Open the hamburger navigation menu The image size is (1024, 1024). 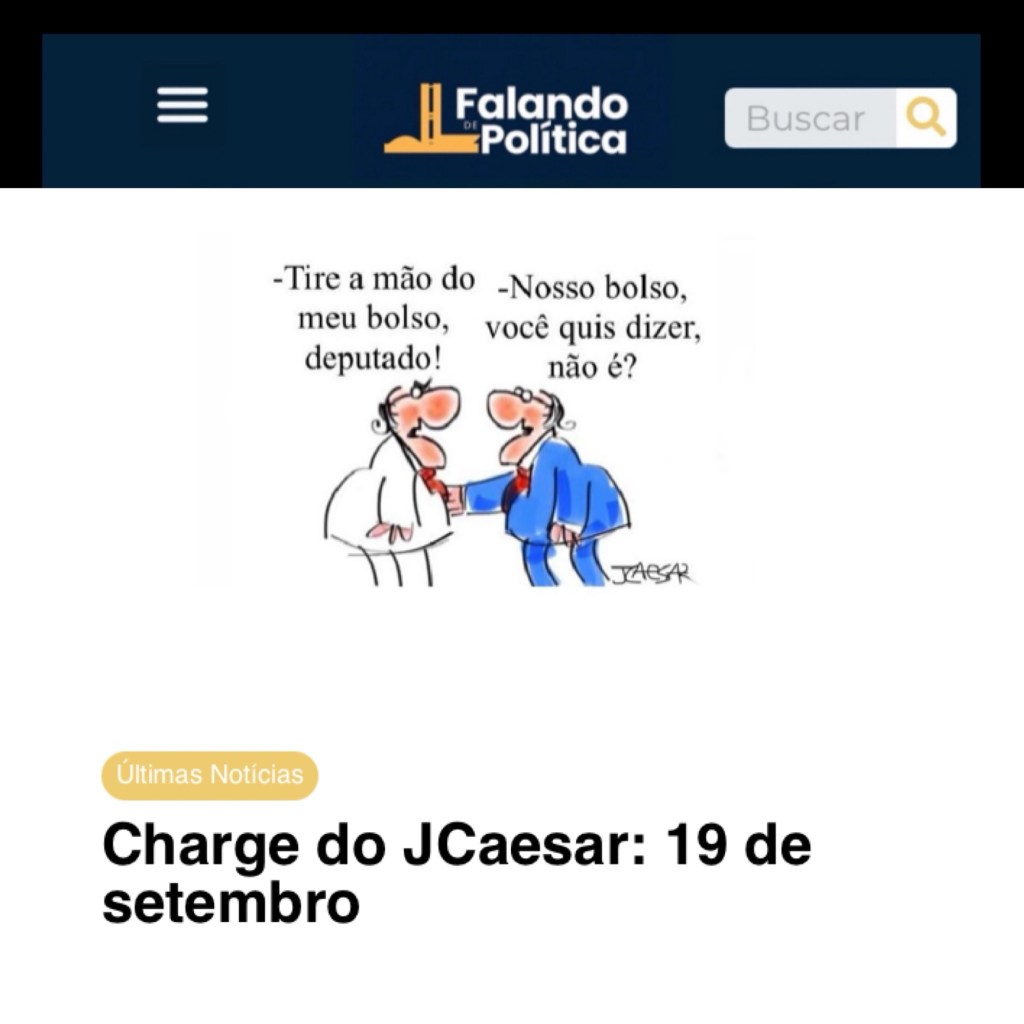(182, 106)
